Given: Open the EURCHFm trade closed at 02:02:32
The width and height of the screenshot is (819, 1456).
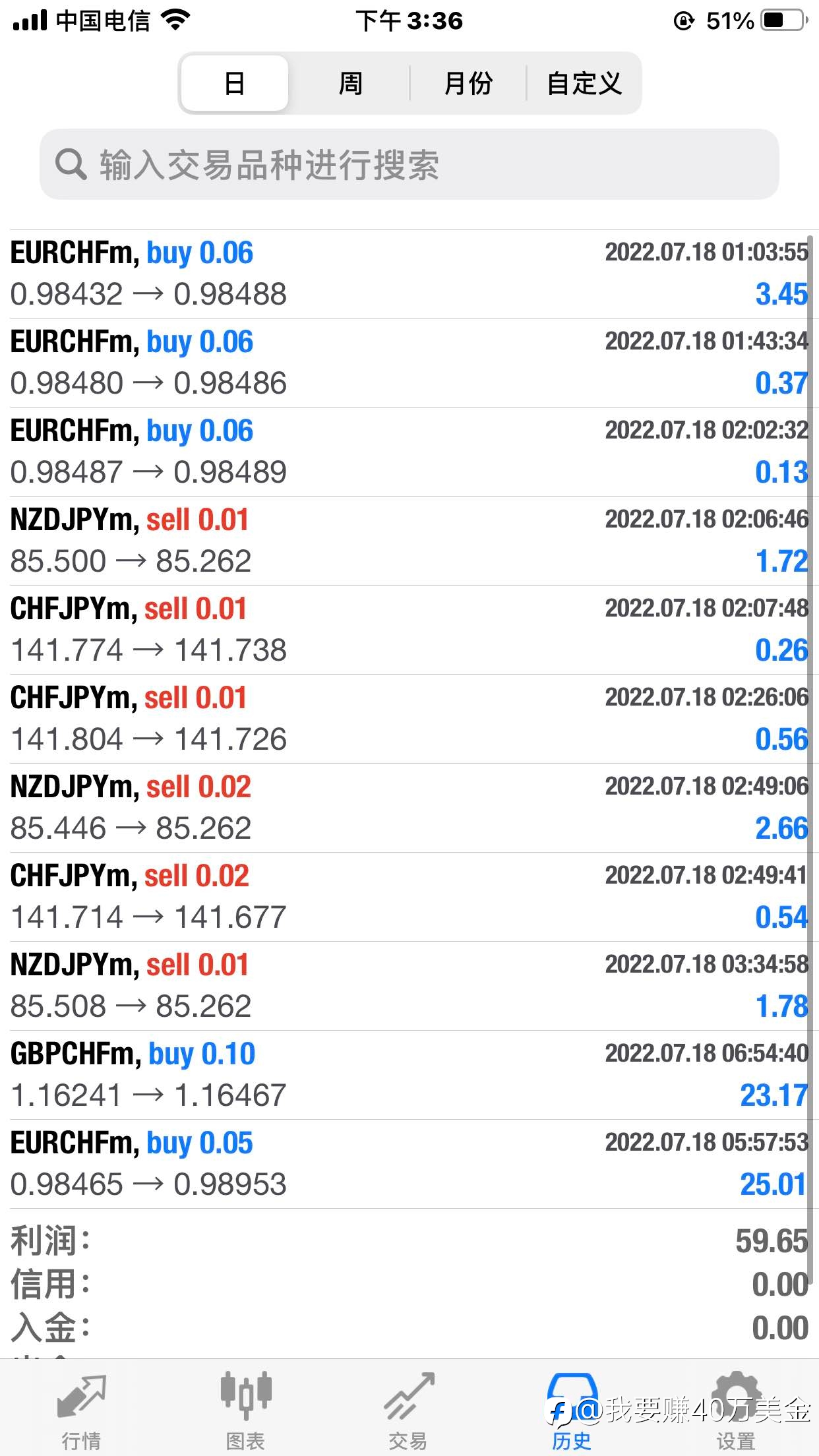Looking at the screenshot, I should pos(409,452).
